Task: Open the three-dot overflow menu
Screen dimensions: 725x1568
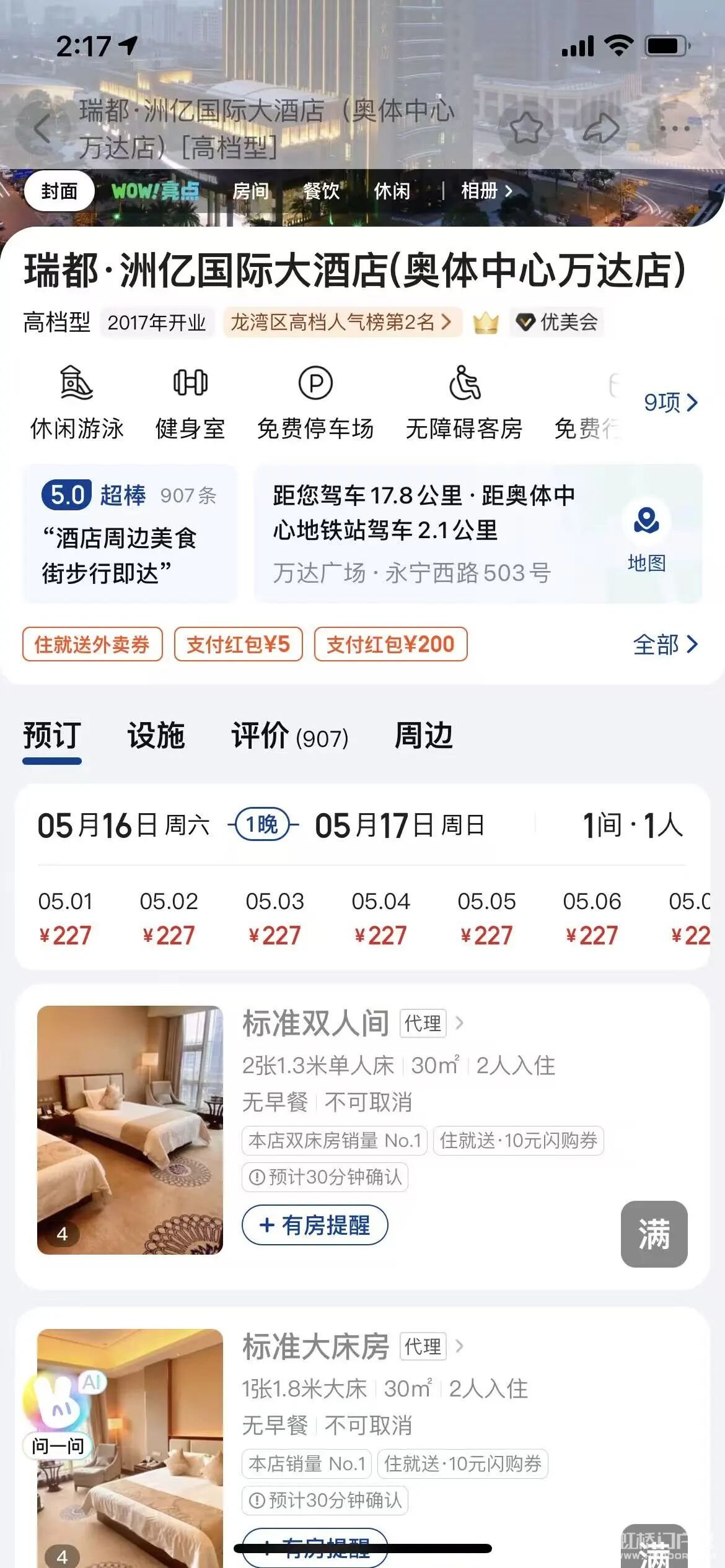Action: 675,129
